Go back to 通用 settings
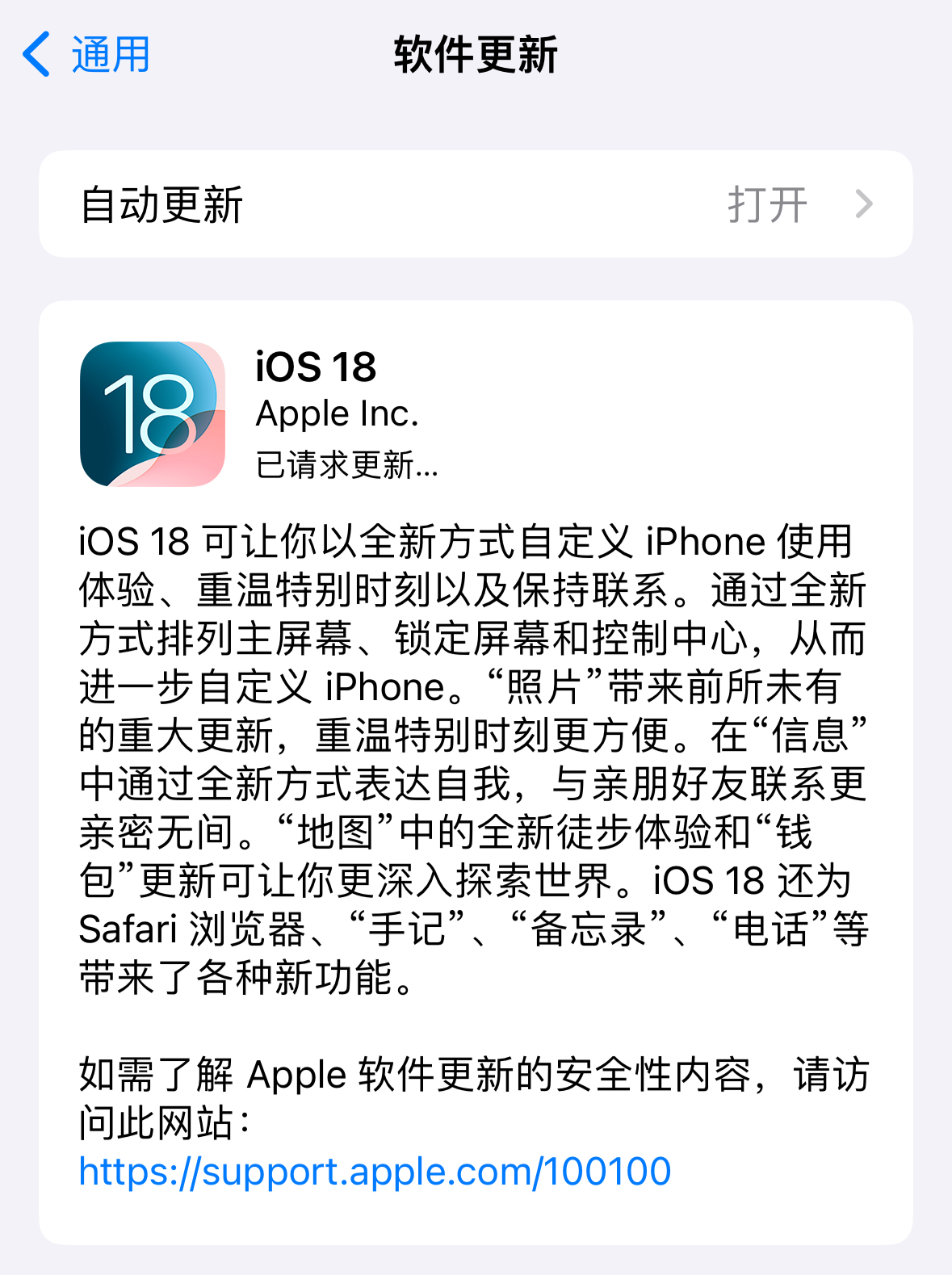Screen dimensions: 952x1275 pos(86,55)
